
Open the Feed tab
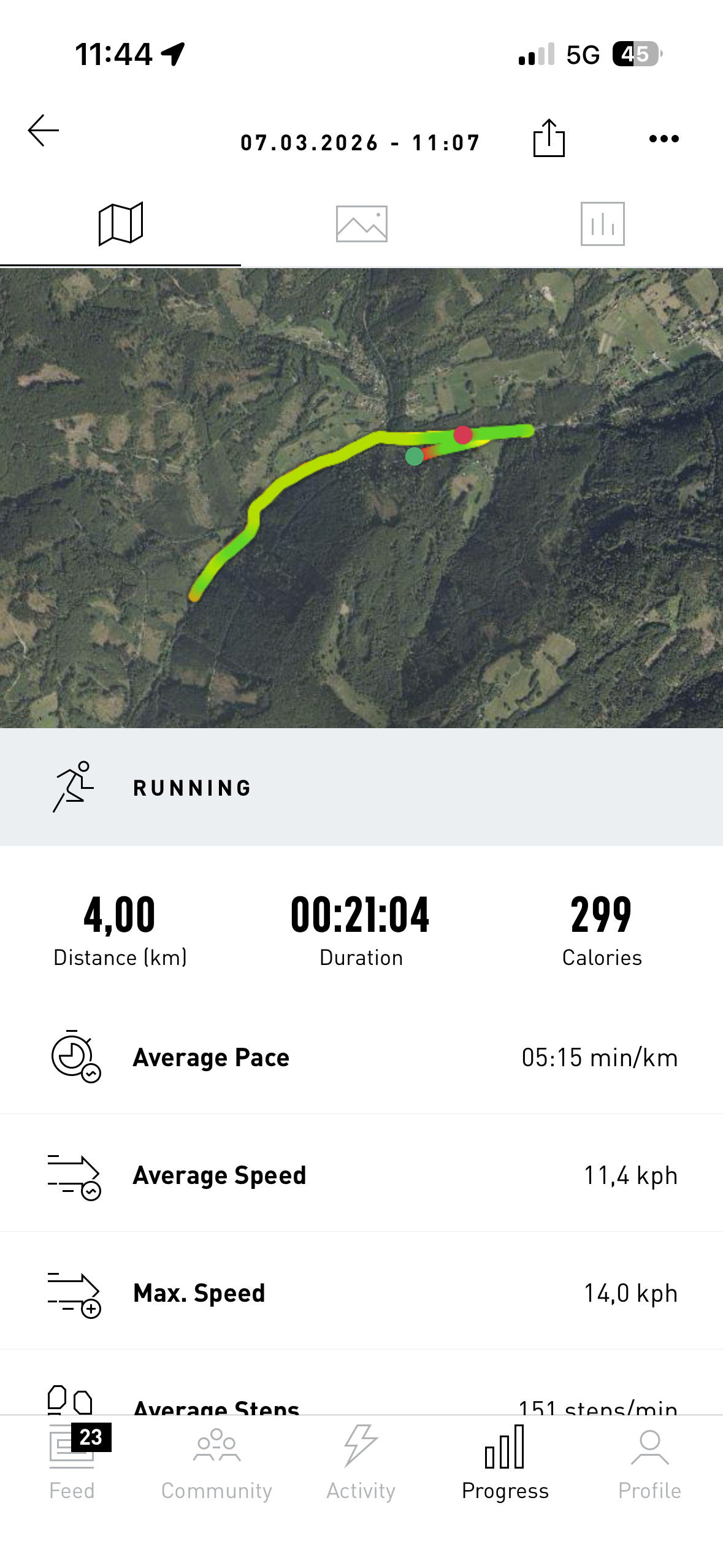pyautogui.click(x=72, y=1464)
